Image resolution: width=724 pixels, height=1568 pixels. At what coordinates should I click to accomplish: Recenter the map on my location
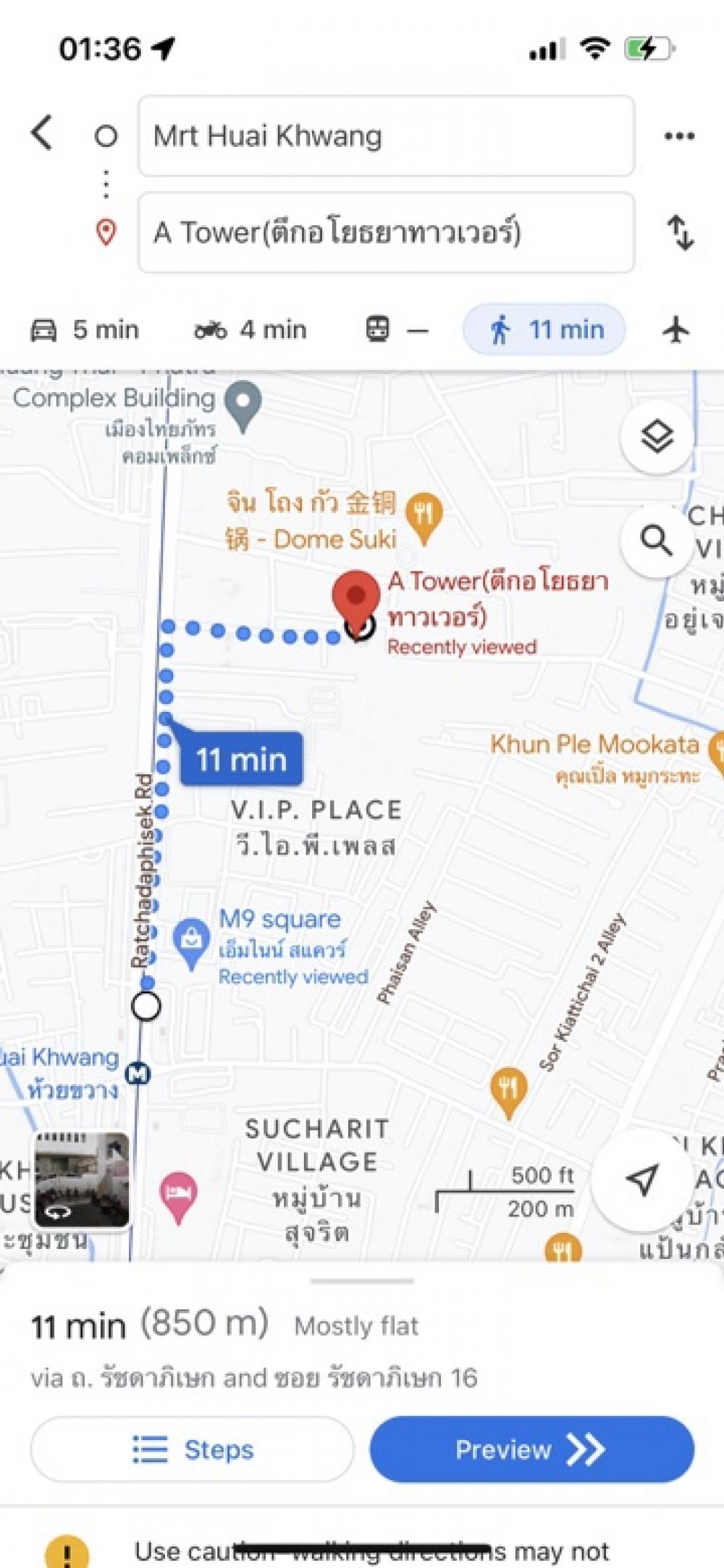(x=641, y=1178)
